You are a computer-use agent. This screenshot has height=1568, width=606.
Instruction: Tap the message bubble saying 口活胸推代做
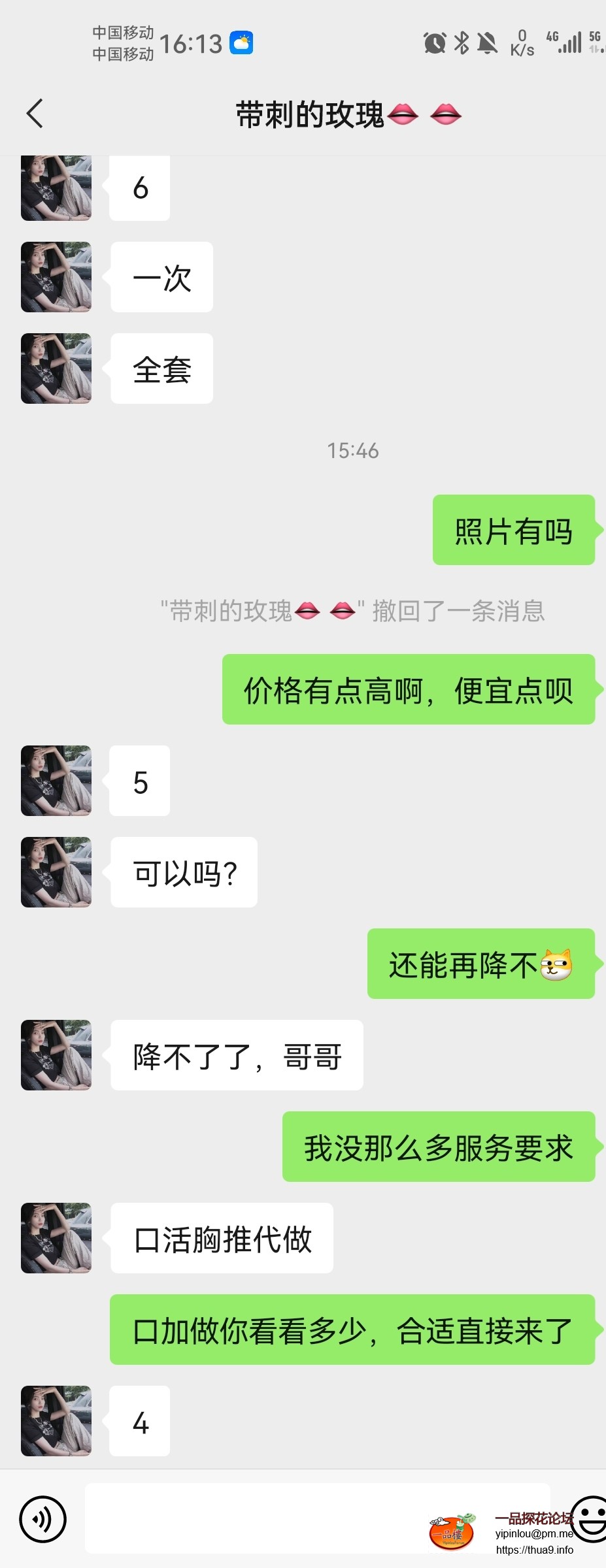[x=222, y=1238]
